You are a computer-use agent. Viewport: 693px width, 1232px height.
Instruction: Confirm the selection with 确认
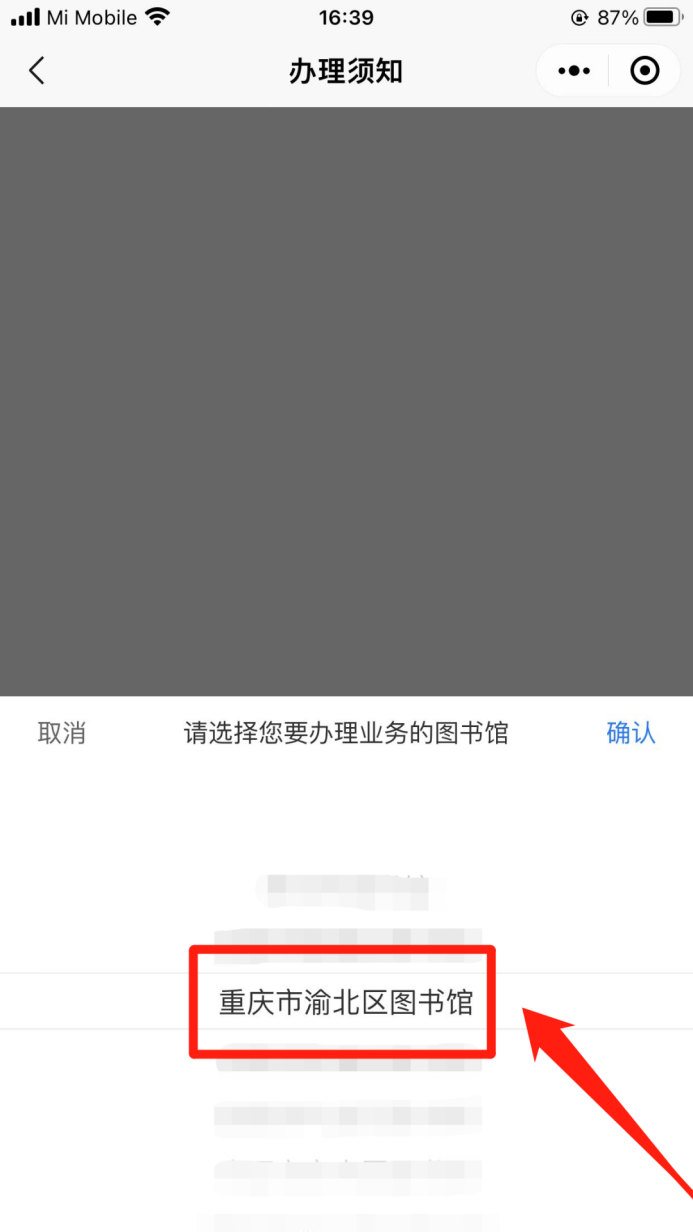click(631, 733)
